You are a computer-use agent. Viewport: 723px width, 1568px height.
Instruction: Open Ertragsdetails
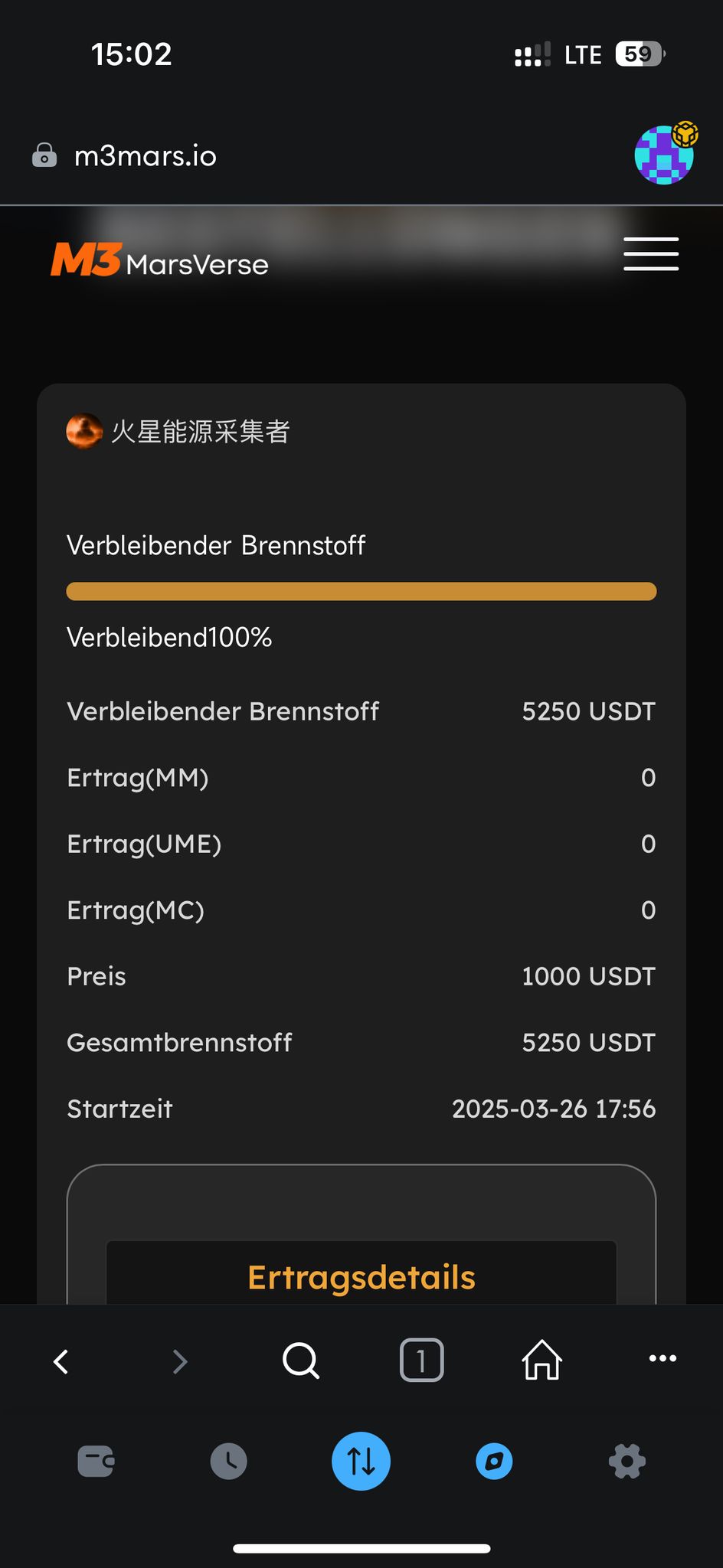pos(361,1277)
